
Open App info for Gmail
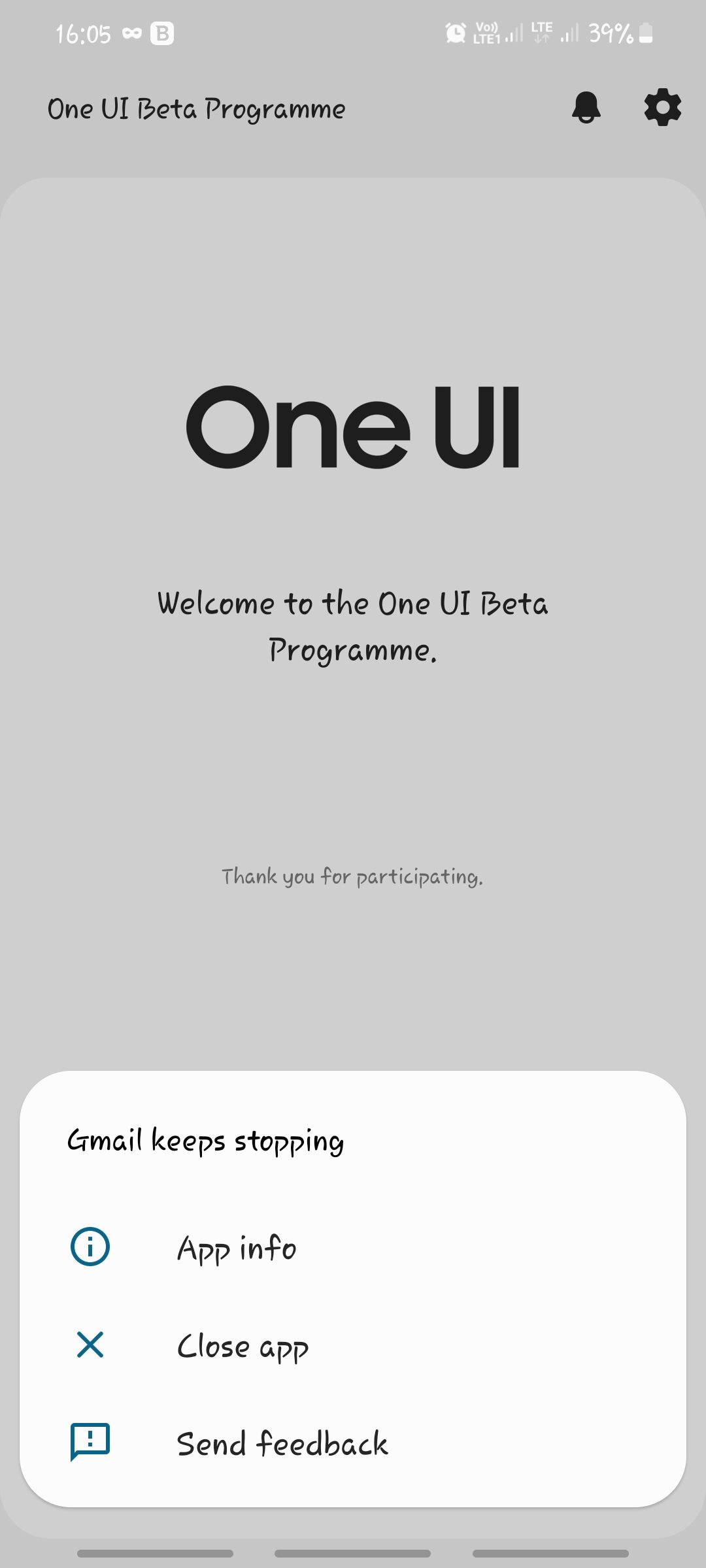[237, 1247]
